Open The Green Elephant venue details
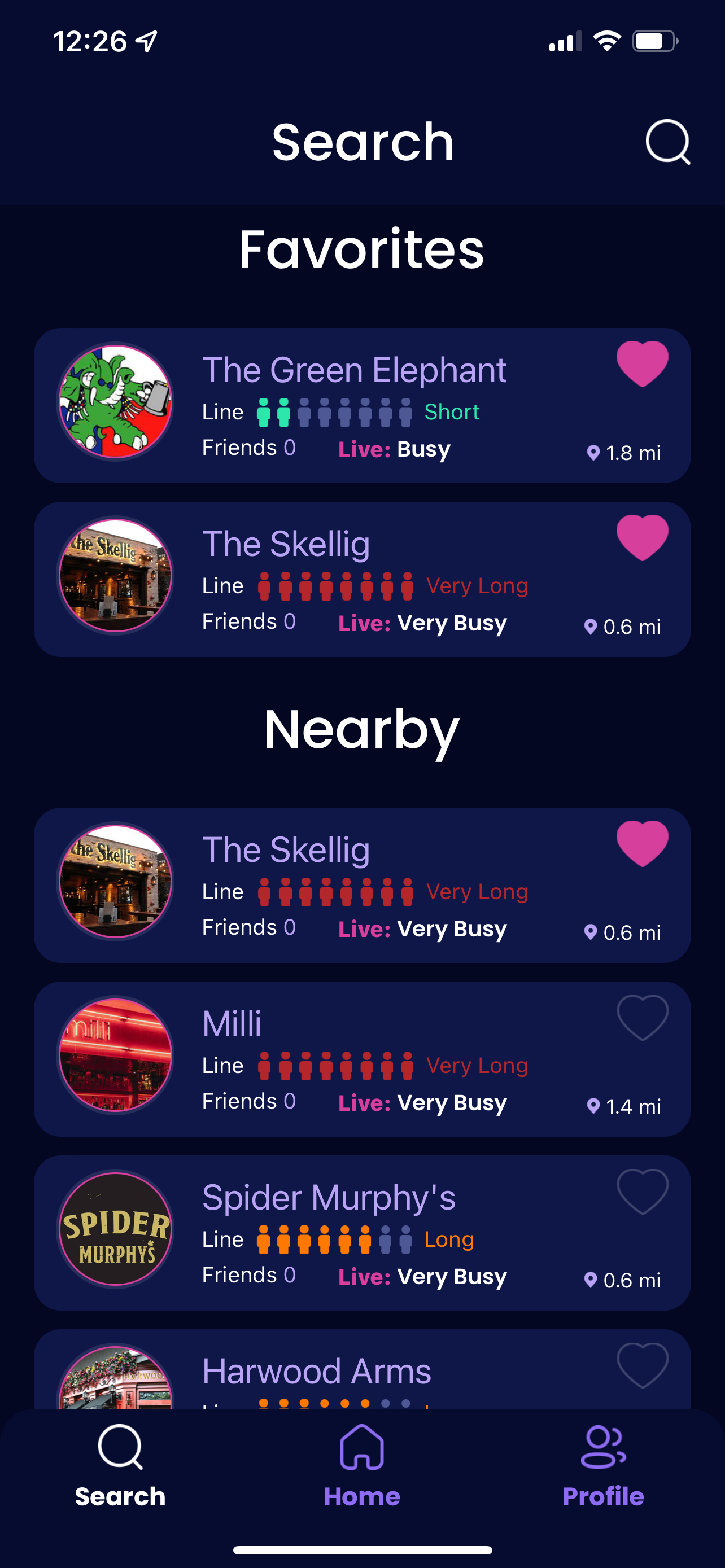 [354, 369]
